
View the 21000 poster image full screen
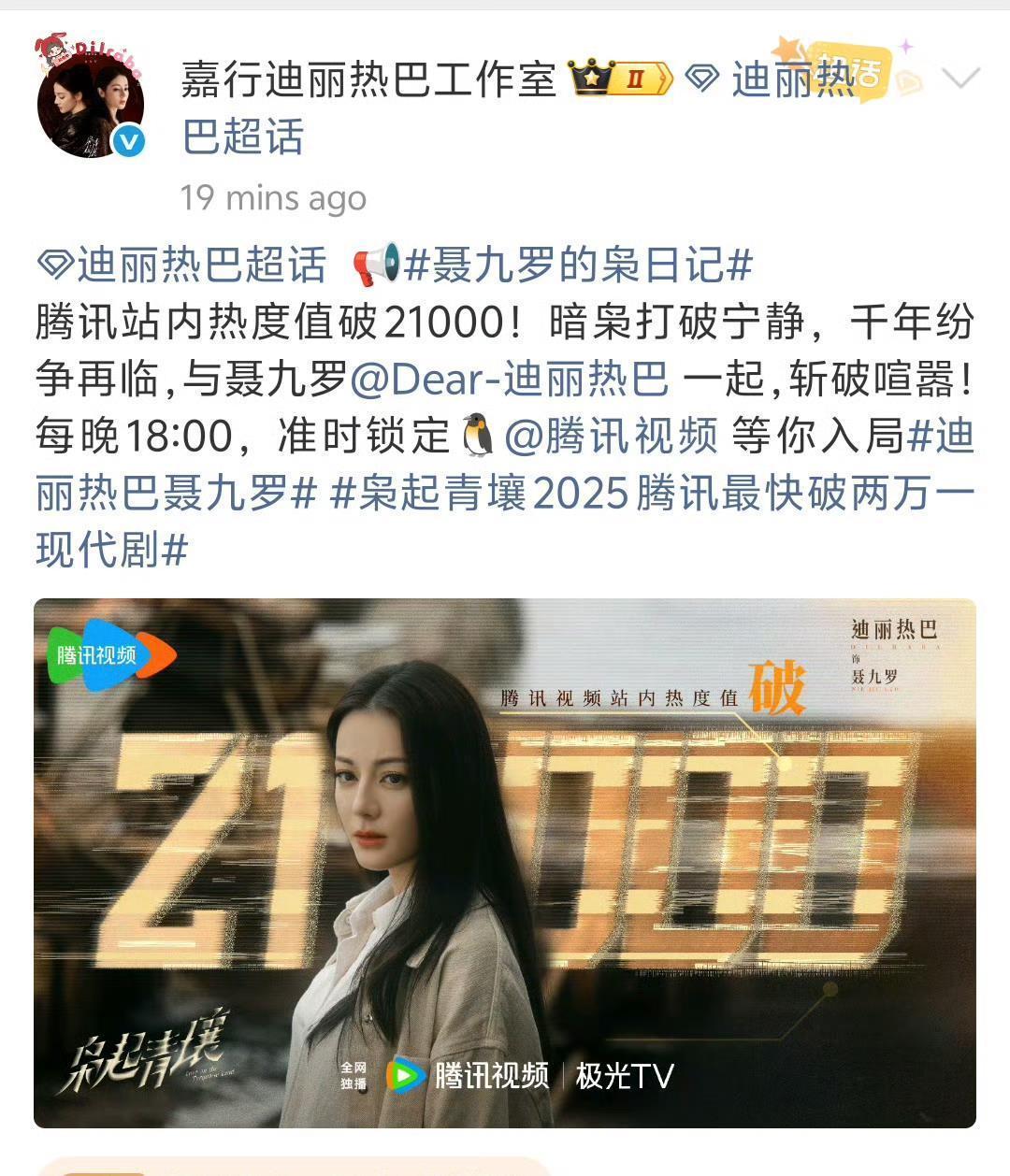505,863
